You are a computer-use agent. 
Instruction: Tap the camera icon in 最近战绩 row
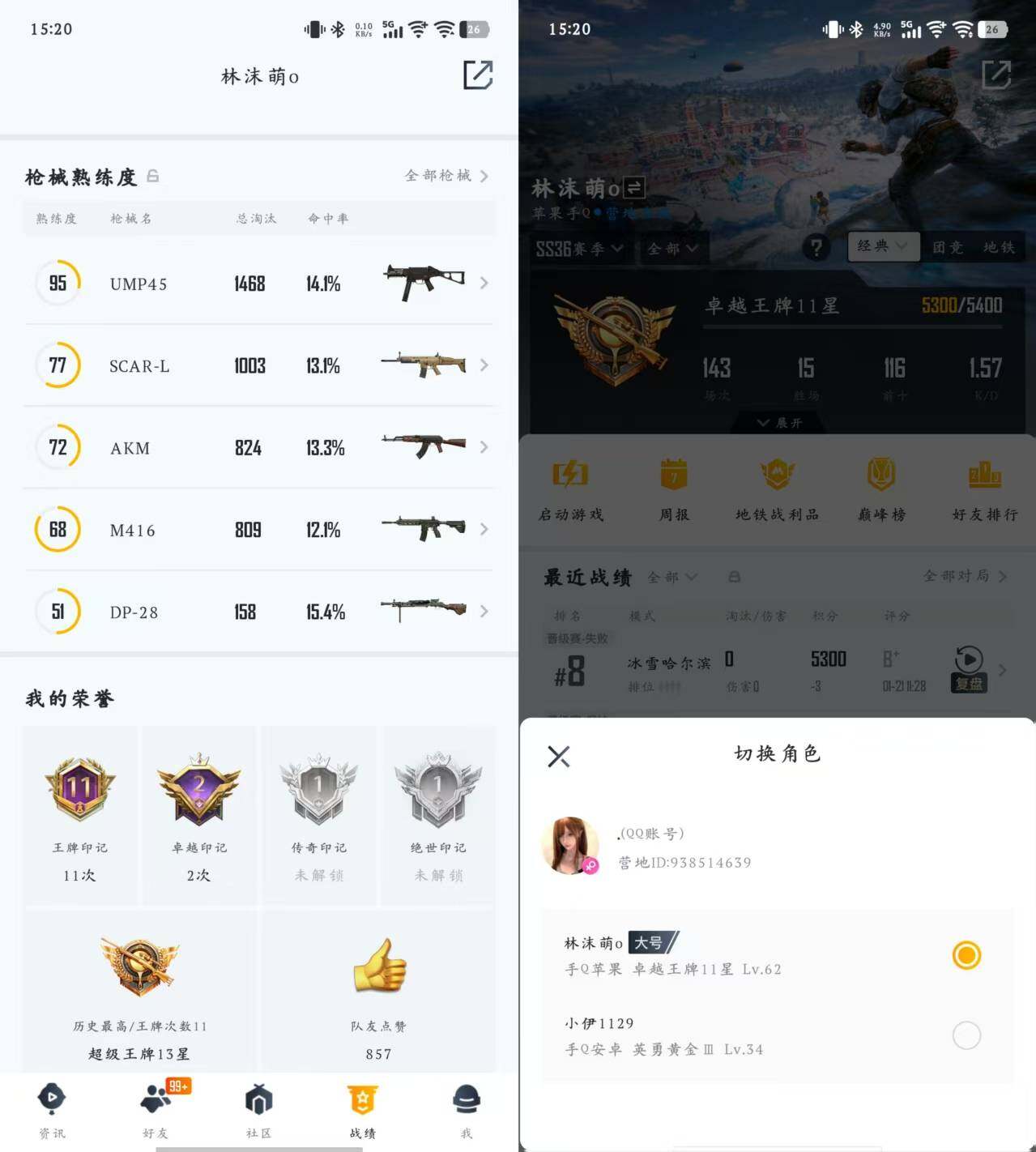click(x=734, y=577)
